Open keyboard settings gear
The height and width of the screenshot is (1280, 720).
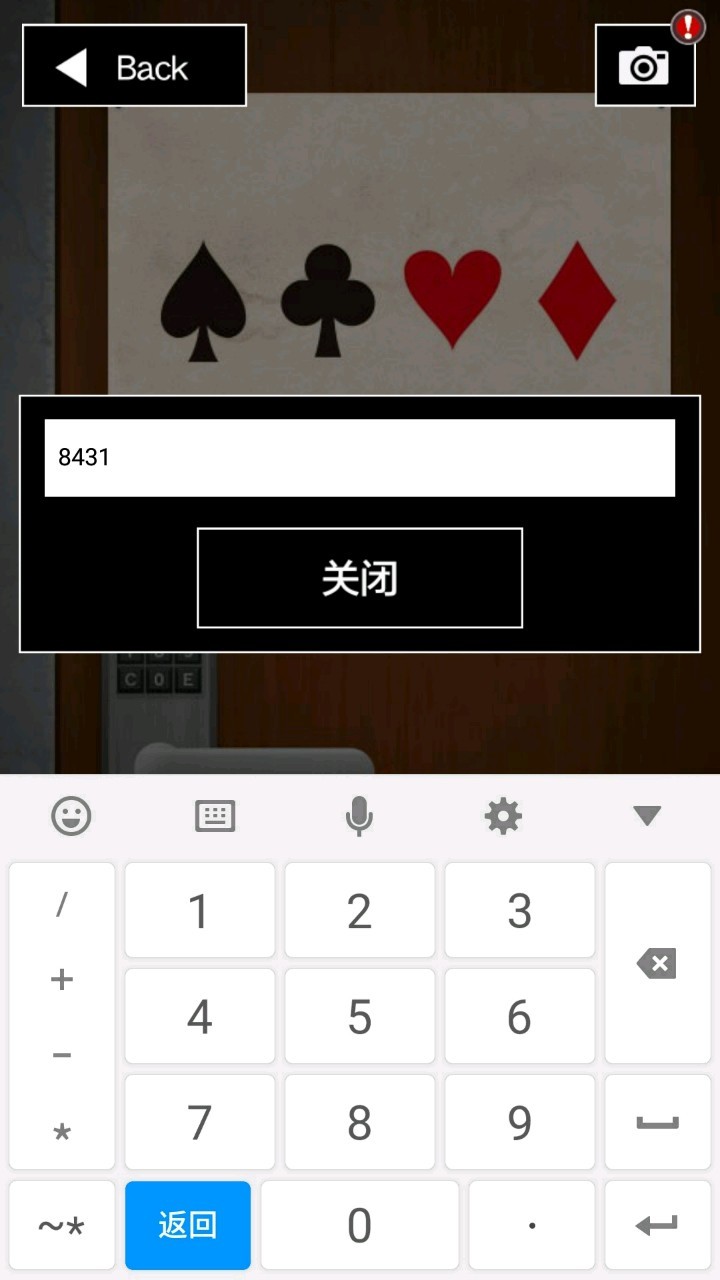[503, 817]
